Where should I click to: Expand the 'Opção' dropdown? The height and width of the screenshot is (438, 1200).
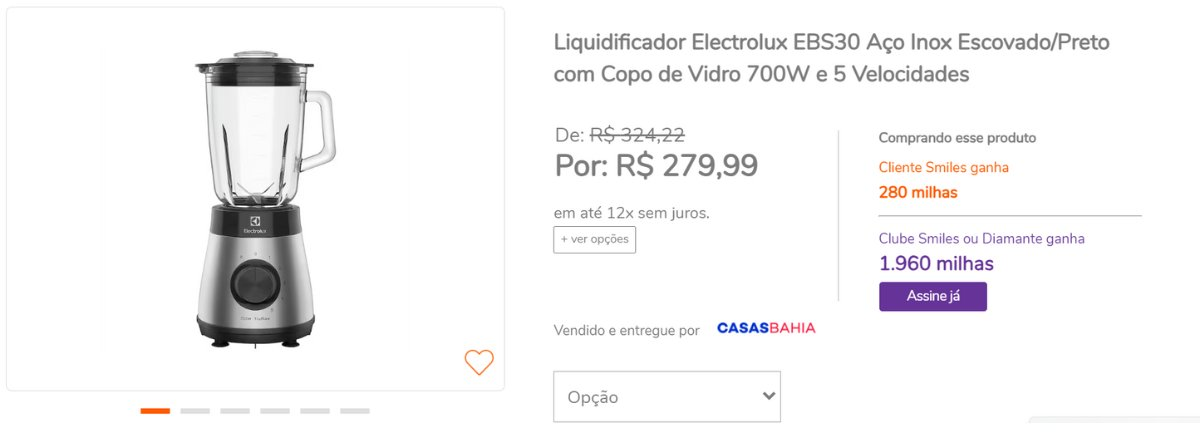pos(667,397)
